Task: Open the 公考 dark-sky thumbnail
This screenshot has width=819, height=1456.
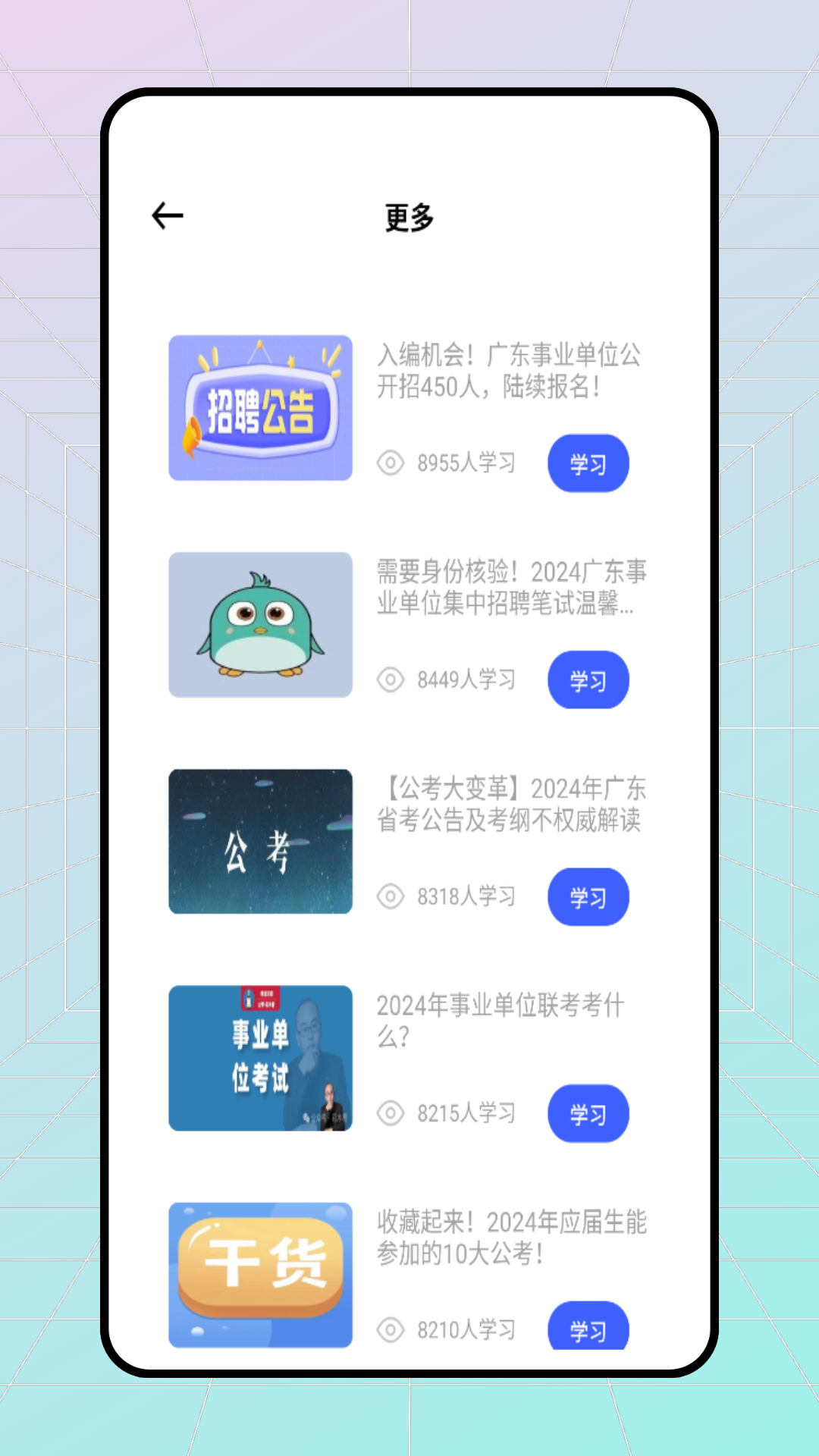Action: click(x=260, y=842)
